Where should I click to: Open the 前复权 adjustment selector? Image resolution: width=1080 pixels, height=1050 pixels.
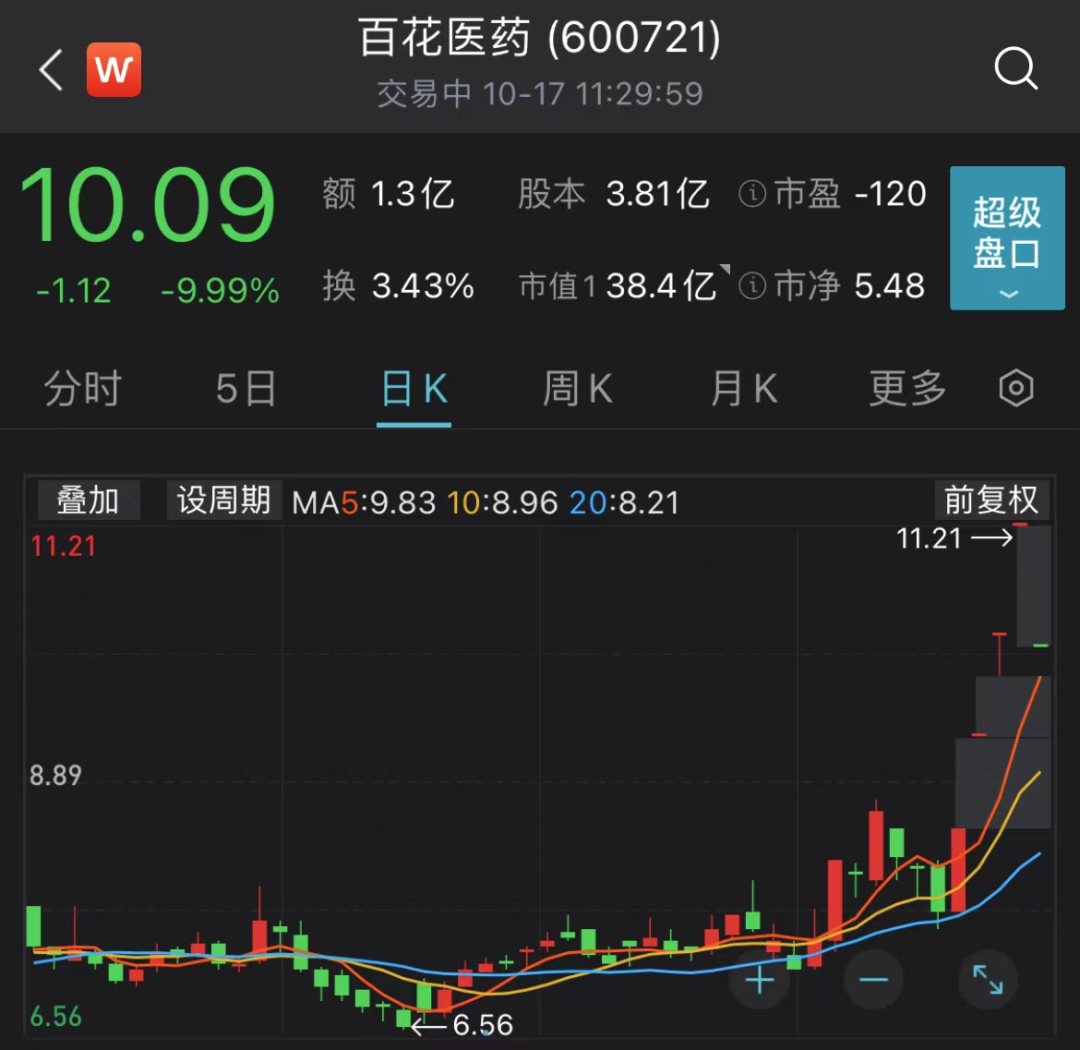[x=991, y=500]
